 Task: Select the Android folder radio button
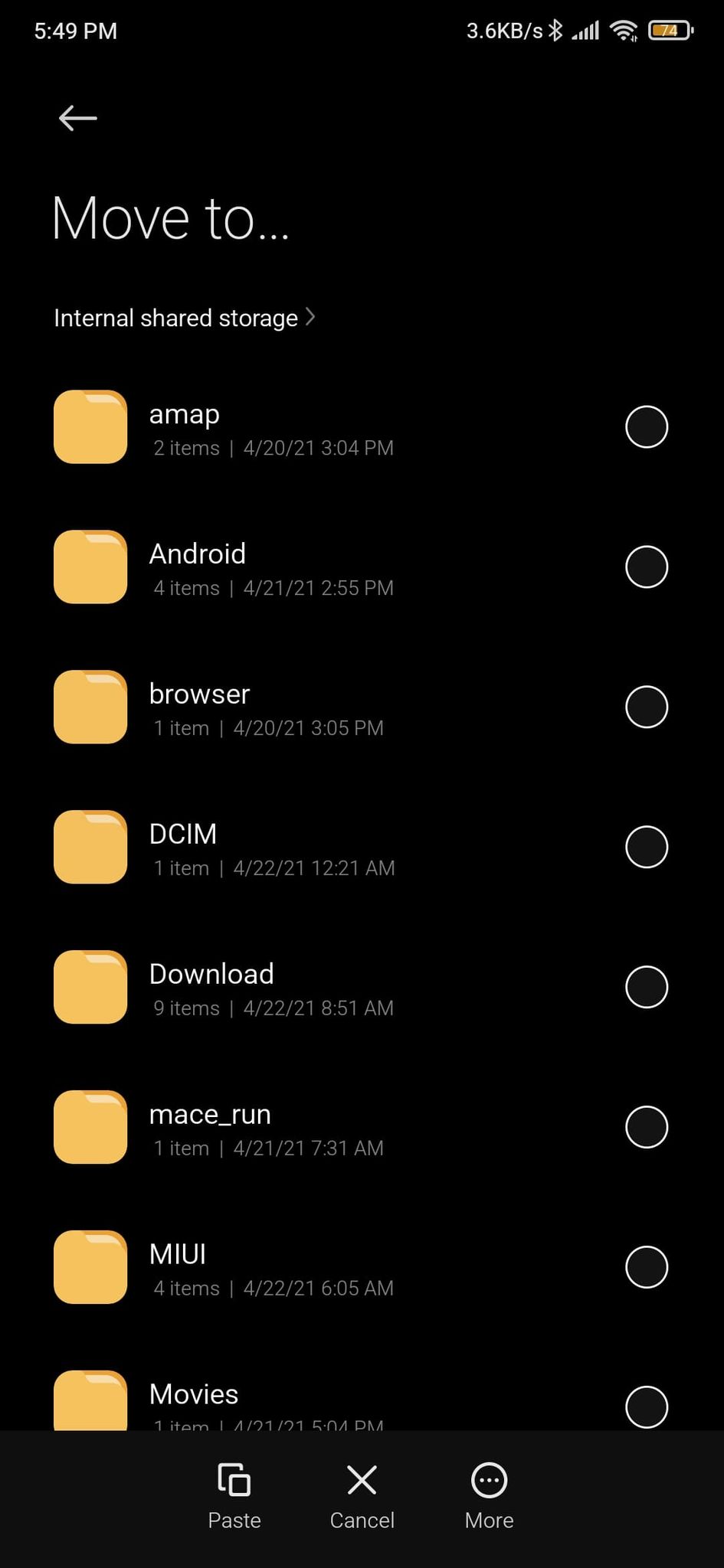click(647, 567)
